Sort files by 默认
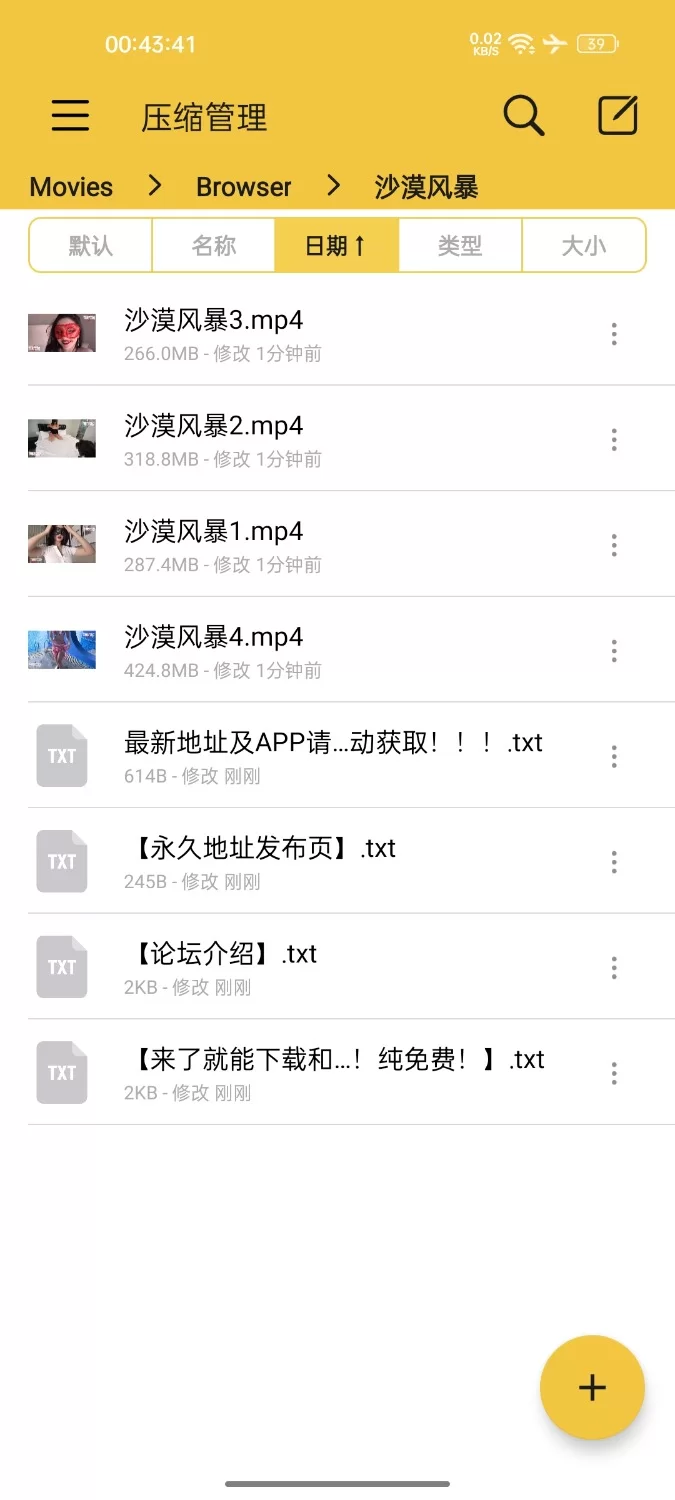The height and width of the screenshot is (1500, 675). (x=91, y=246)
